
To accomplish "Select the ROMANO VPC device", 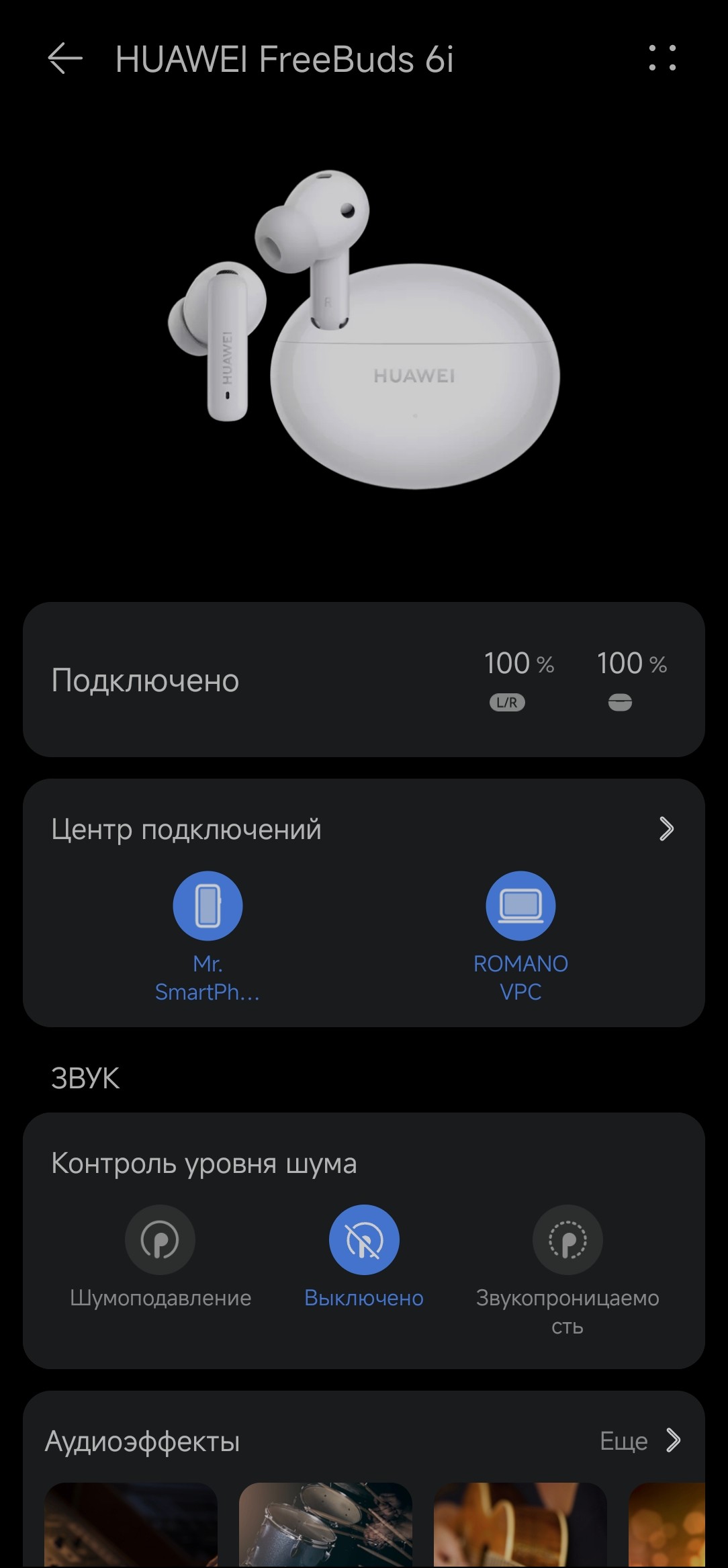I will click(520, 906).
